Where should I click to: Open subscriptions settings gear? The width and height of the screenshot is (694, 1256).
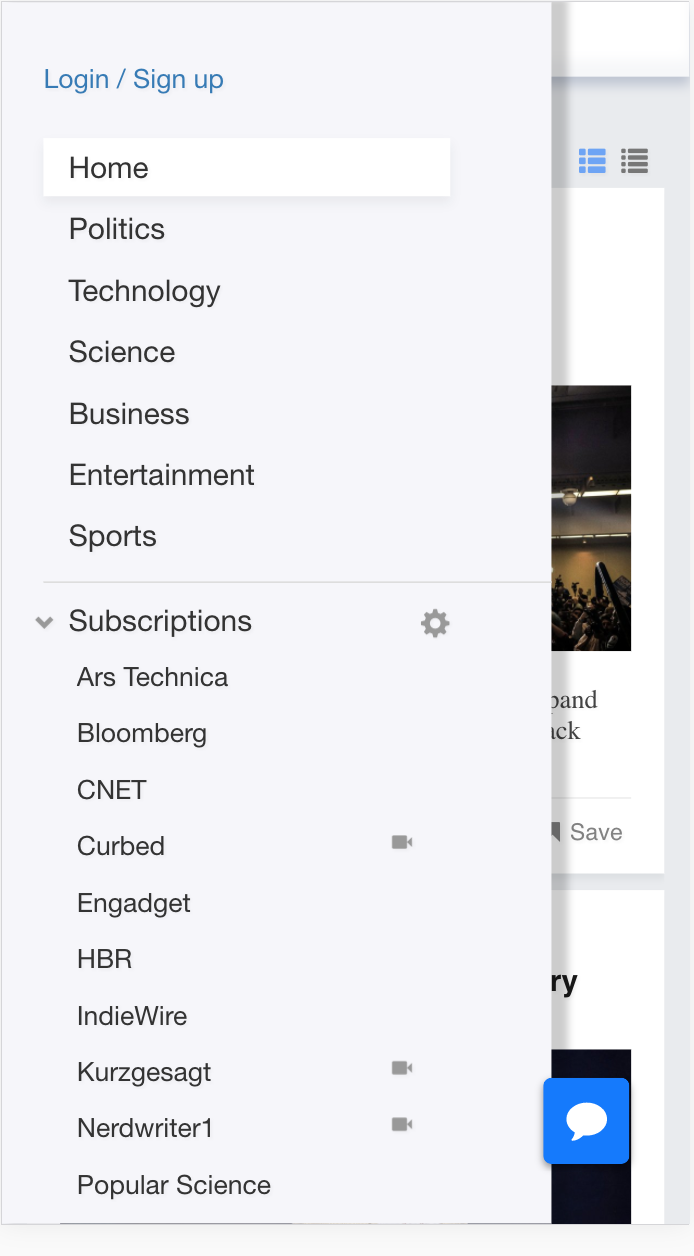435,624
